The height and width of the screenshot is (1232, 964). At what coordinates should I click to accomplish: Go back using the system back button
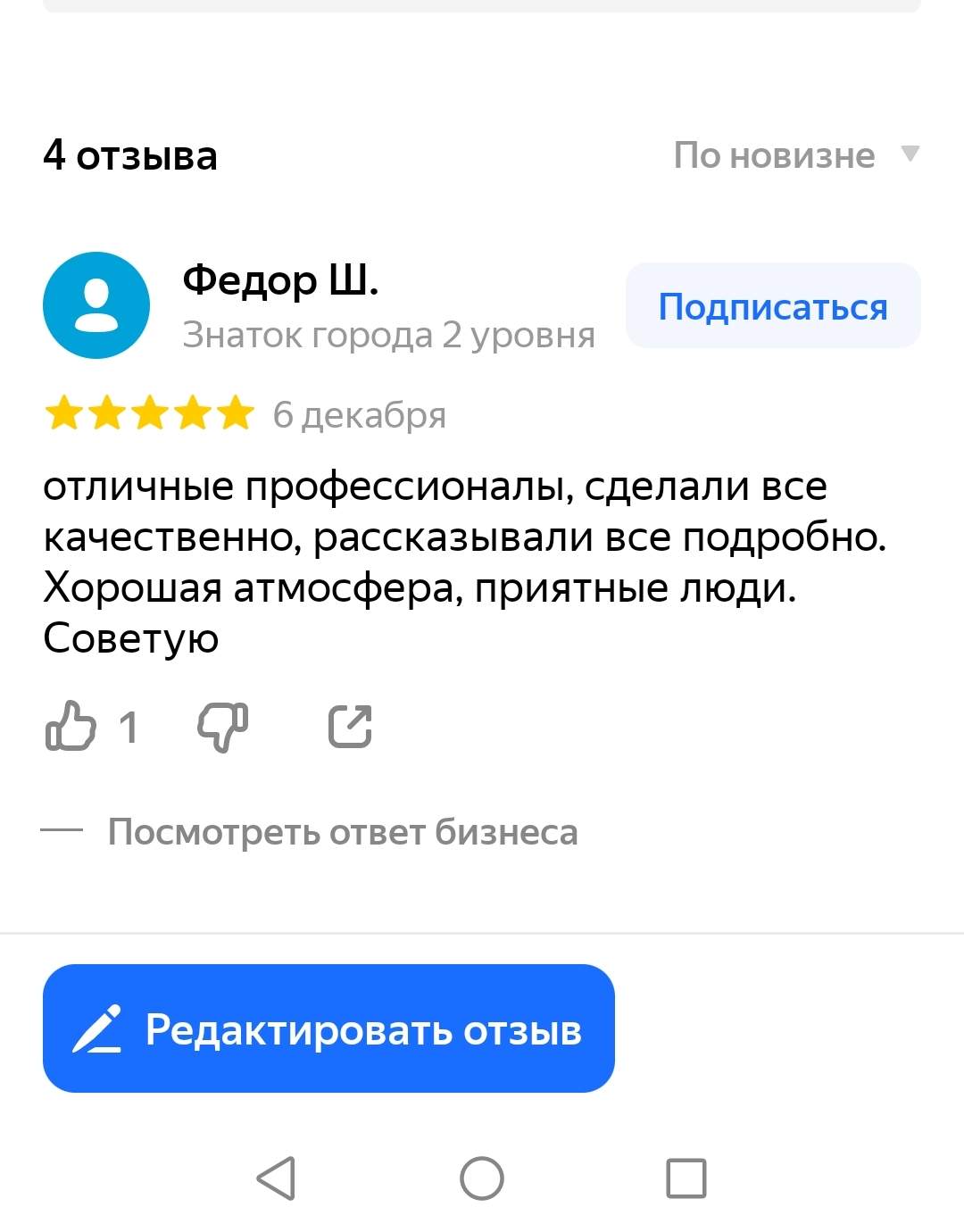click(277, 1178)
